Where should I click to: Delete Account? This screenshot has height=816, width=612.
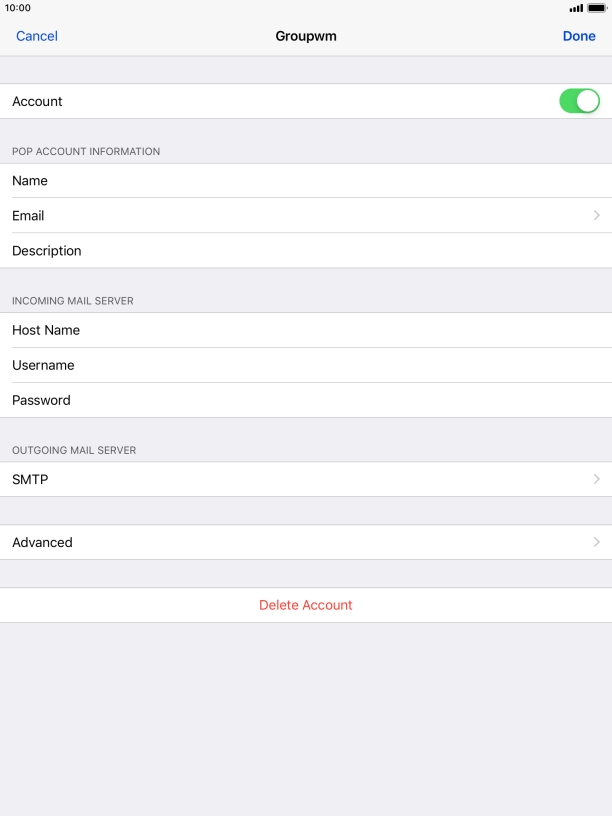coord(306,605)
